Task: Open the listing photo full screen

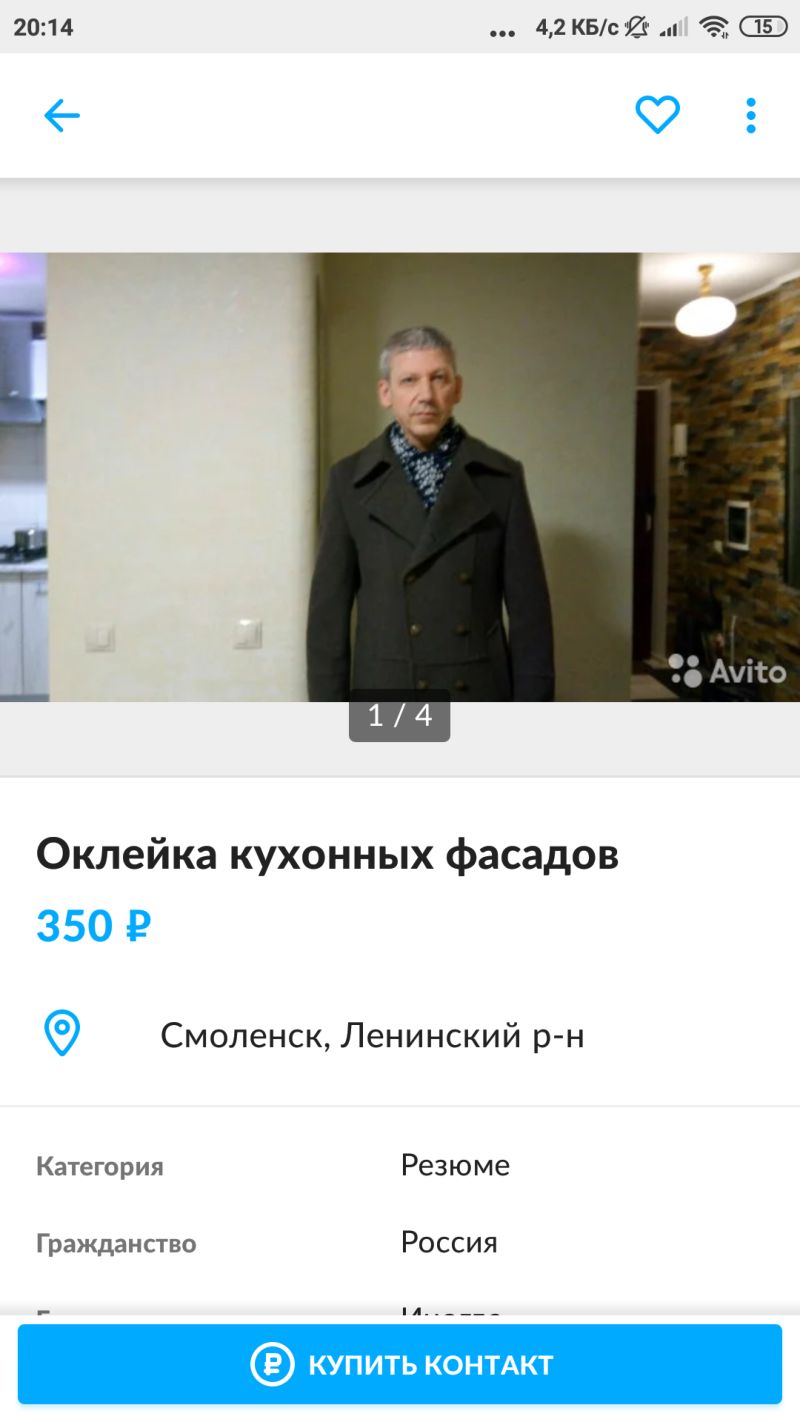Action: 400,477
